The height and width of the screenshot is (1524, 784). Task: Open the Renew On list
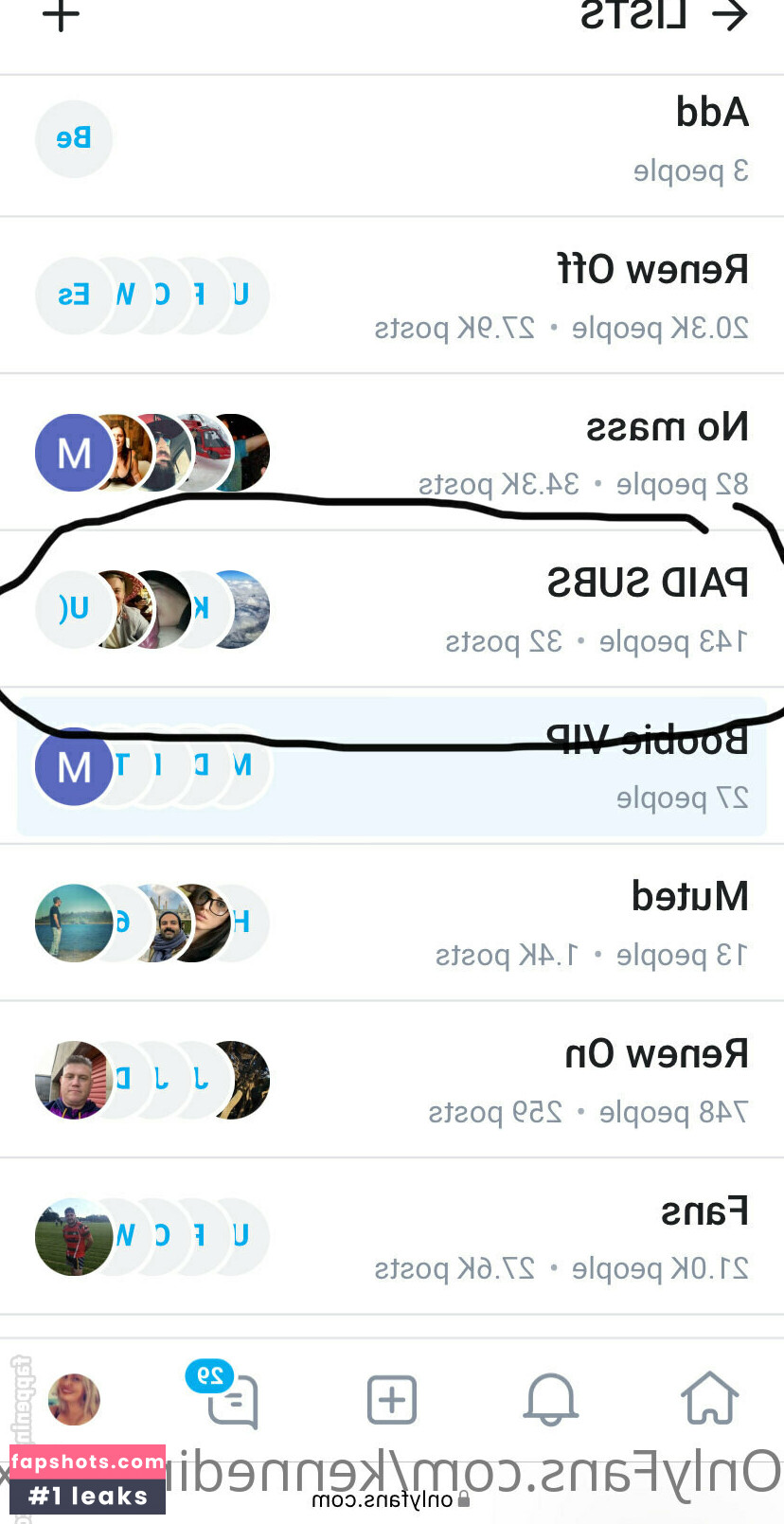[x=392, y=1079]
